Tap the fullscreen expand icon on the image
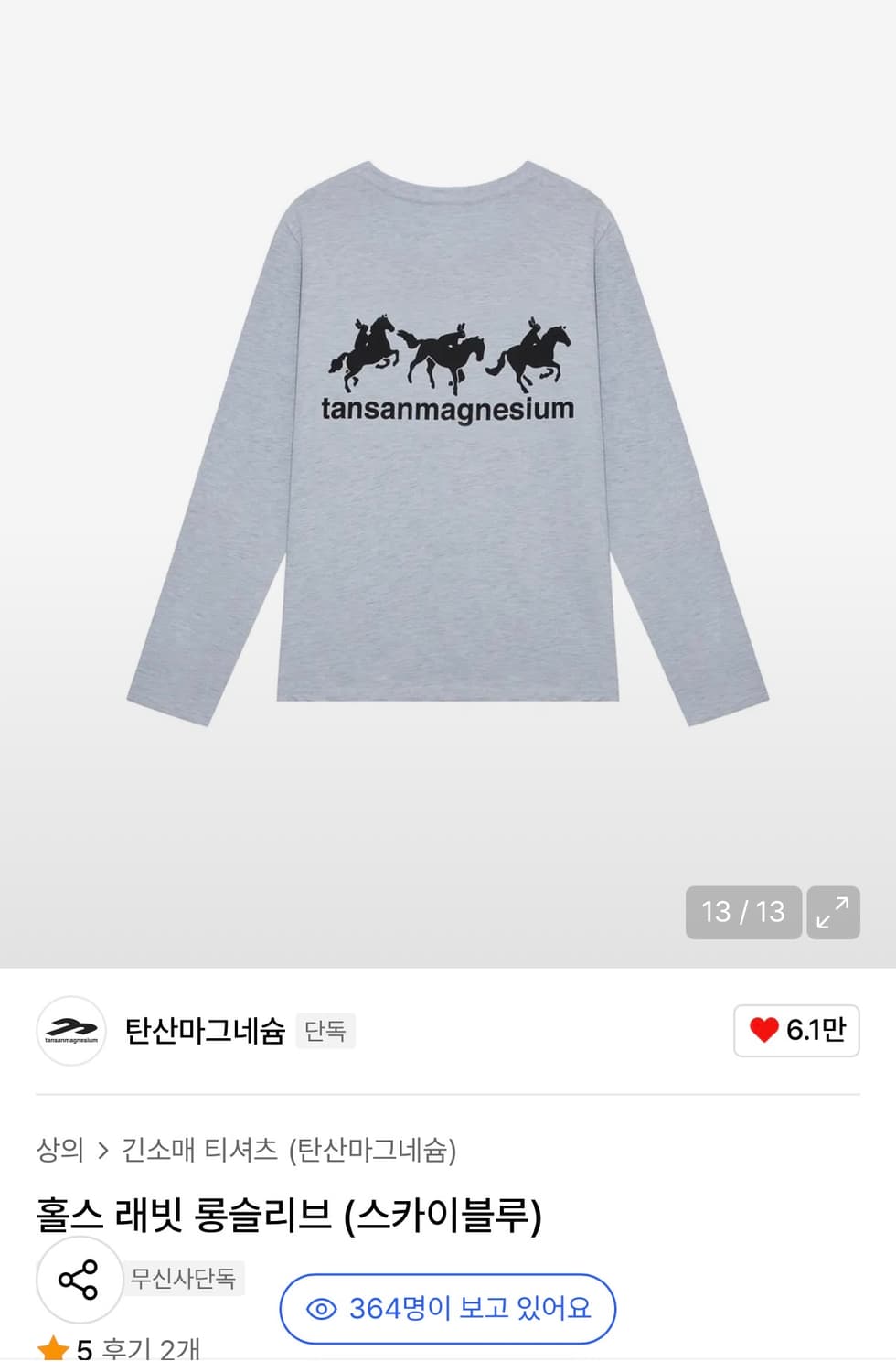The image size is (896, 1372). point(832,913)
